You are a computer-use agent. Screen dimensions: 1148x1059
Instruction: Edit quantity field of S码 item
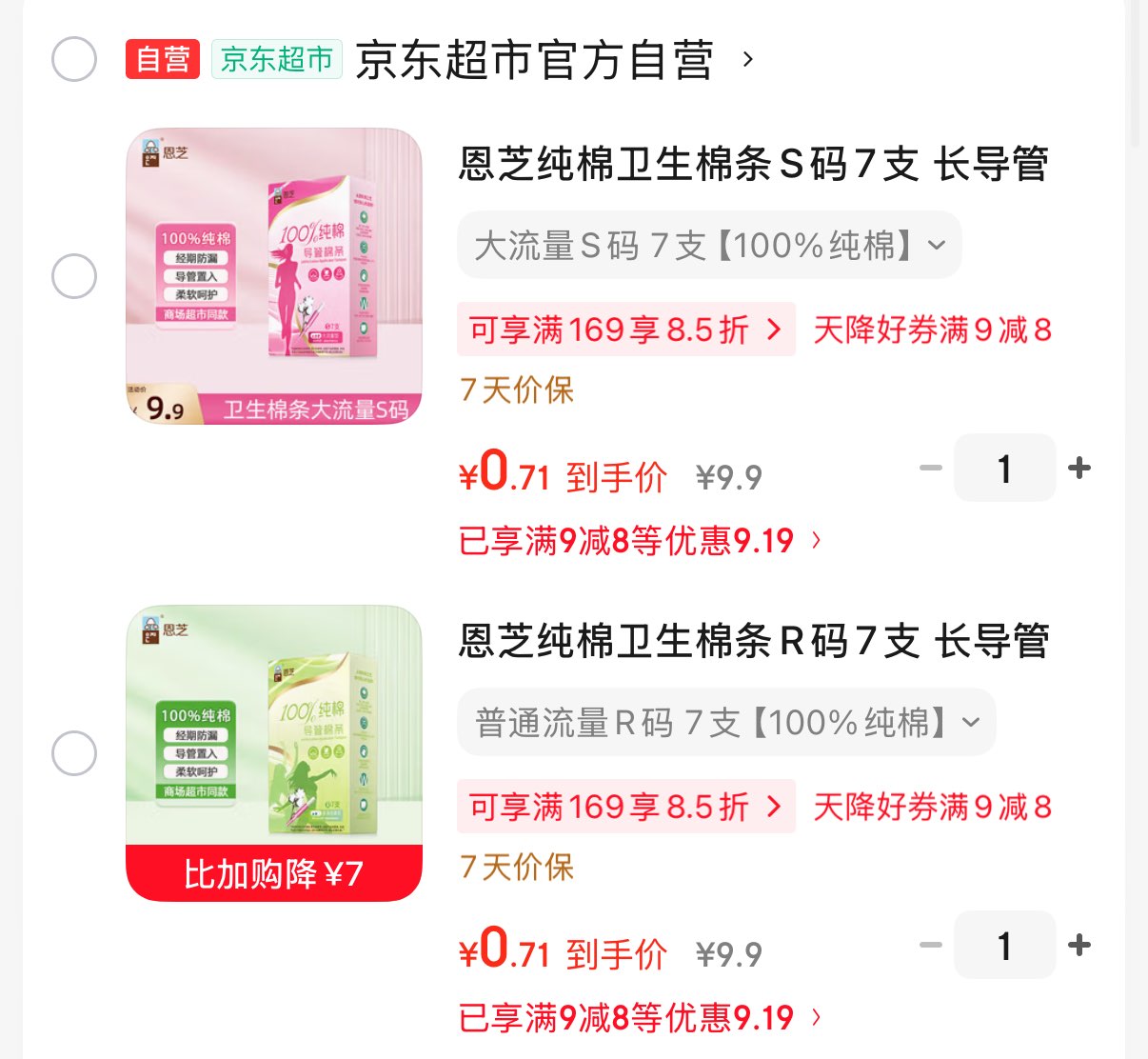[x=1004, y=468]
